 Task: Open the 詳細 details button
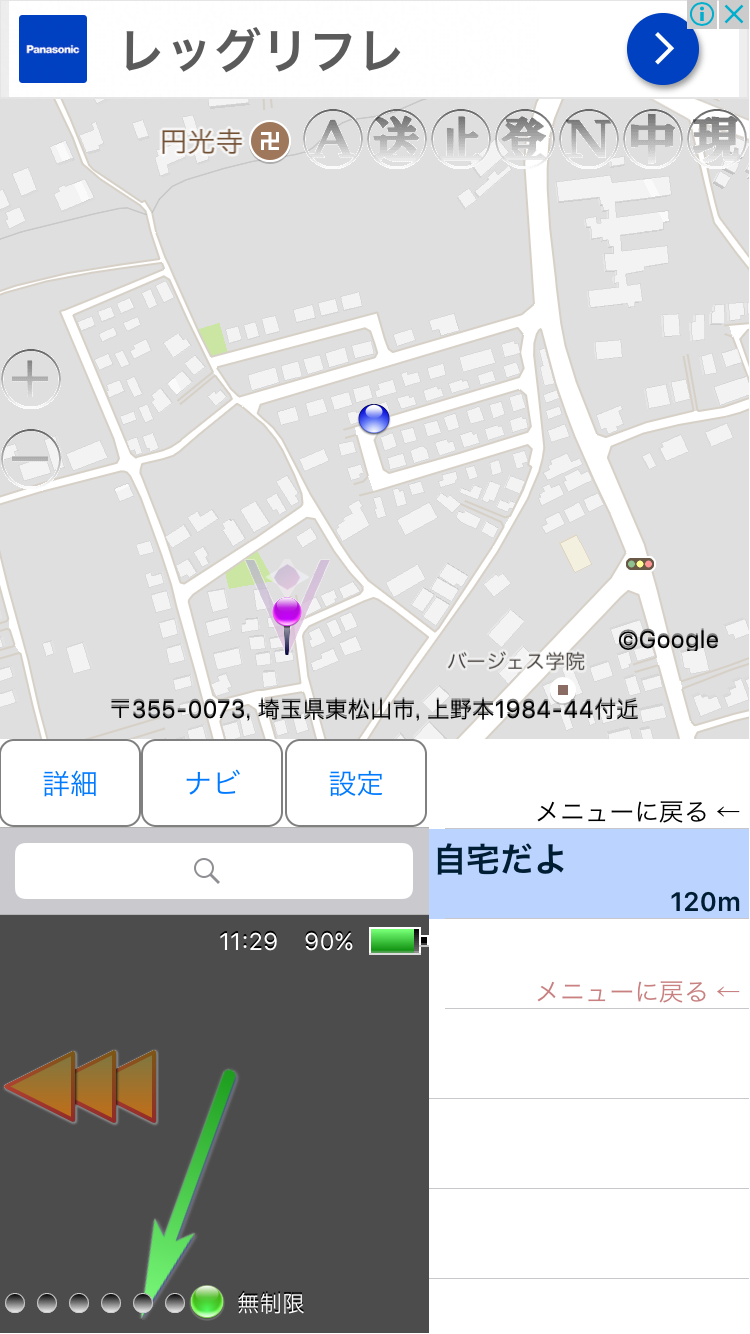click(x=70, y=783)
